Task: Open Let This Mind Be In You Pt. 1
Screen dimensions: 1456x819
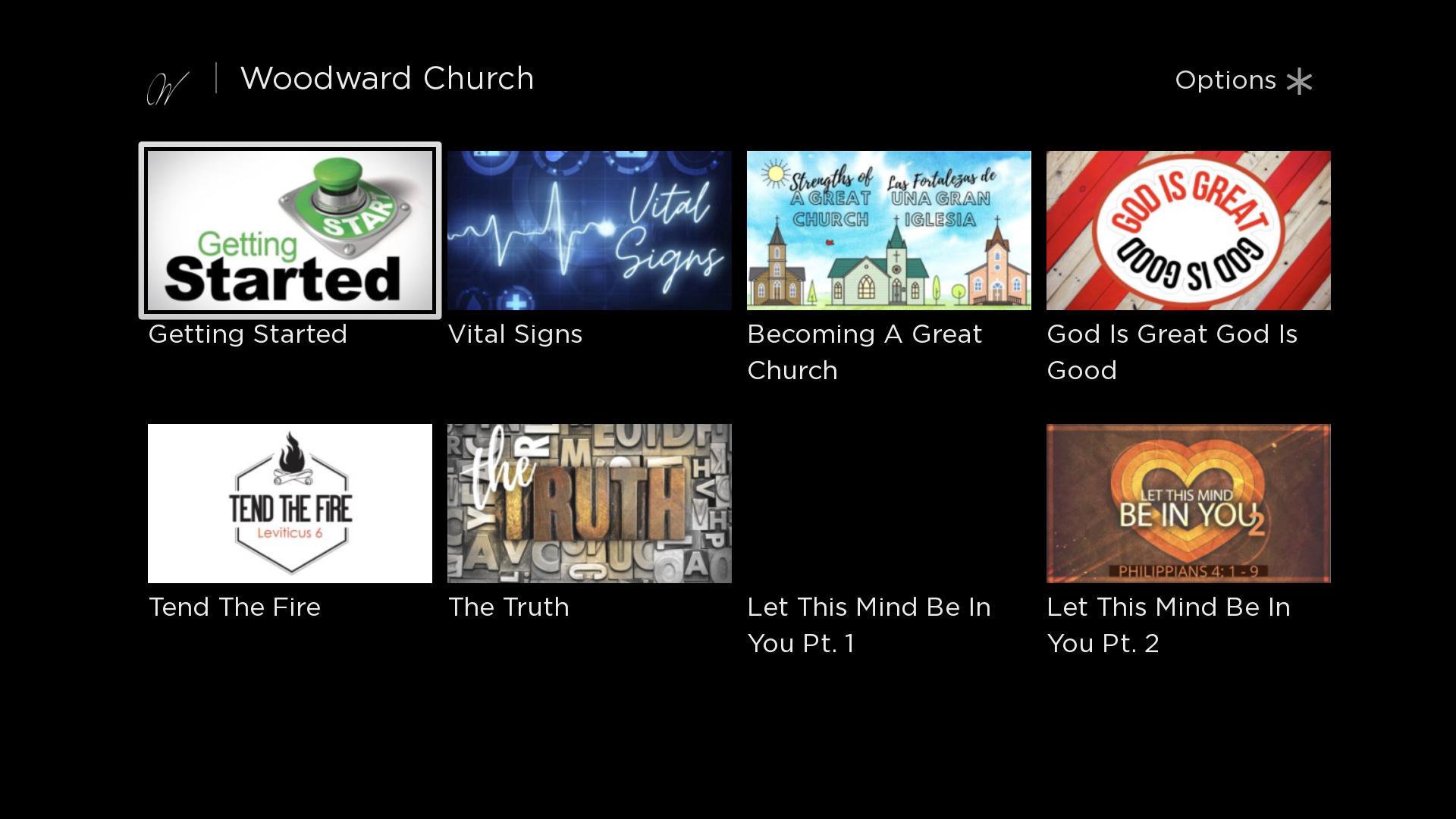Action: [x=889, y=504]
